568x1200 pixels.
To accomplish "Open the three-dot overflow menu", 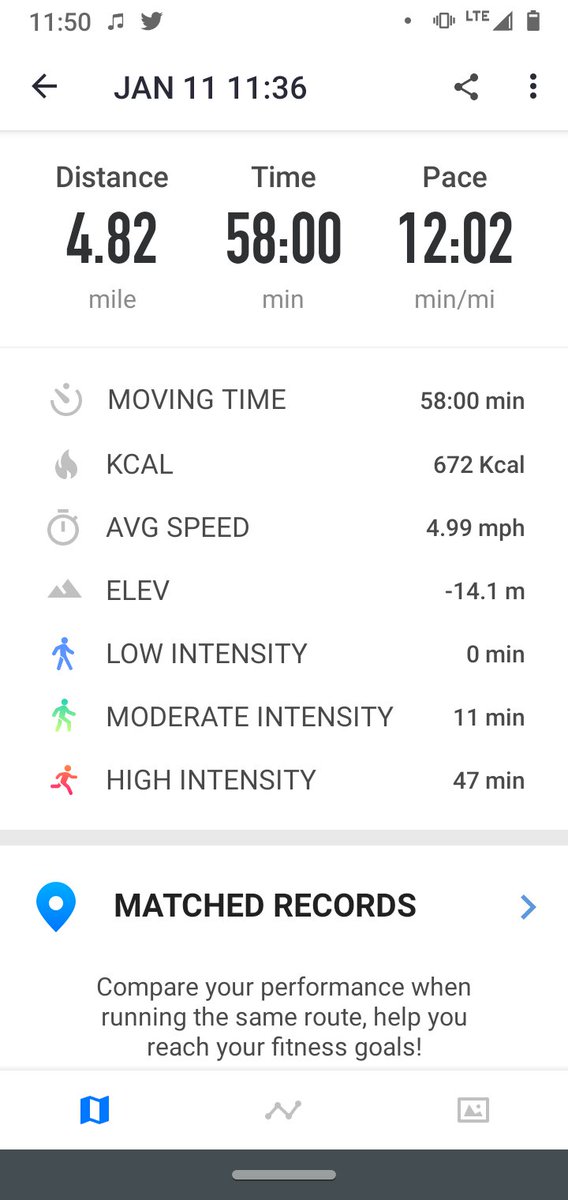I will 533,87.
